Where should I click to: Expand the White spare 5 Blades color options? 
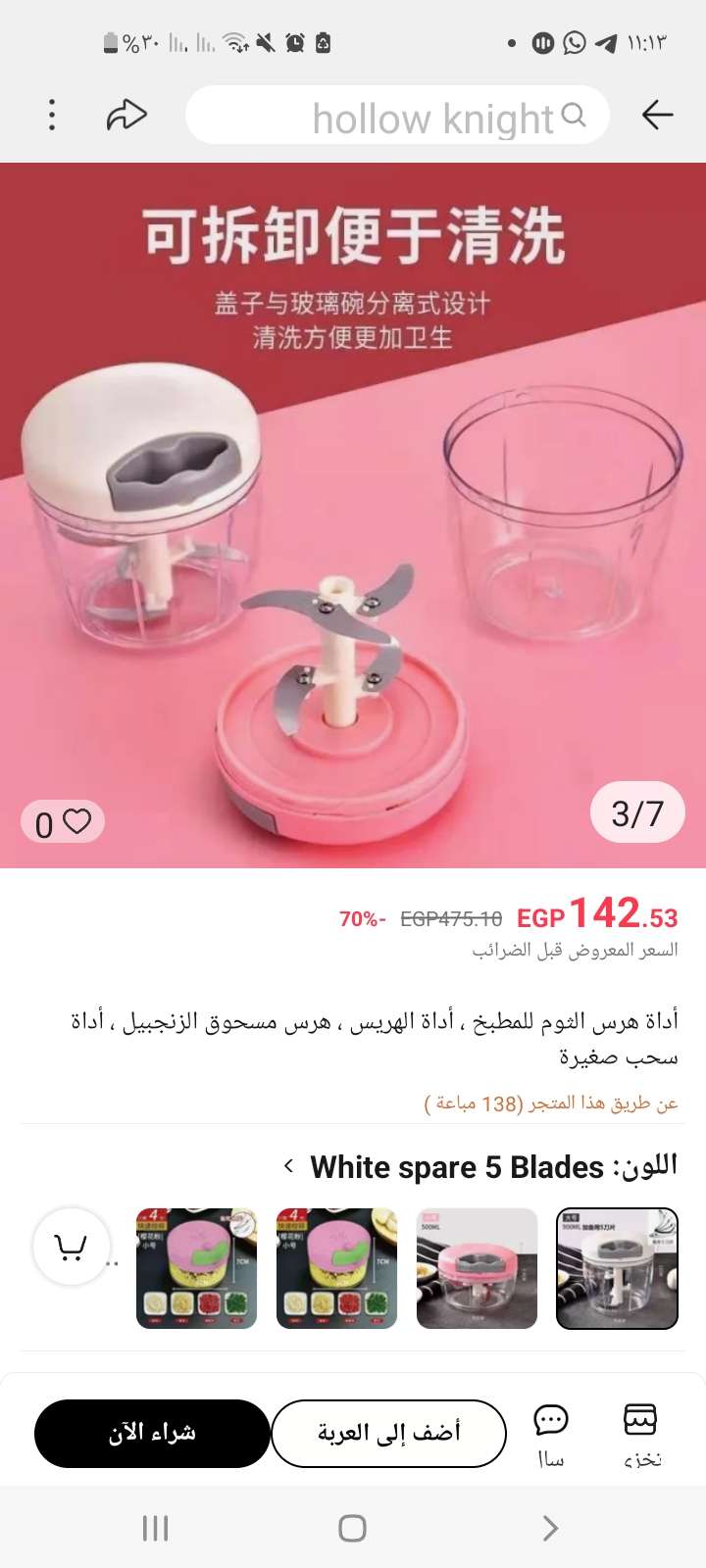pyautogui.click(x=288, y=1166)
